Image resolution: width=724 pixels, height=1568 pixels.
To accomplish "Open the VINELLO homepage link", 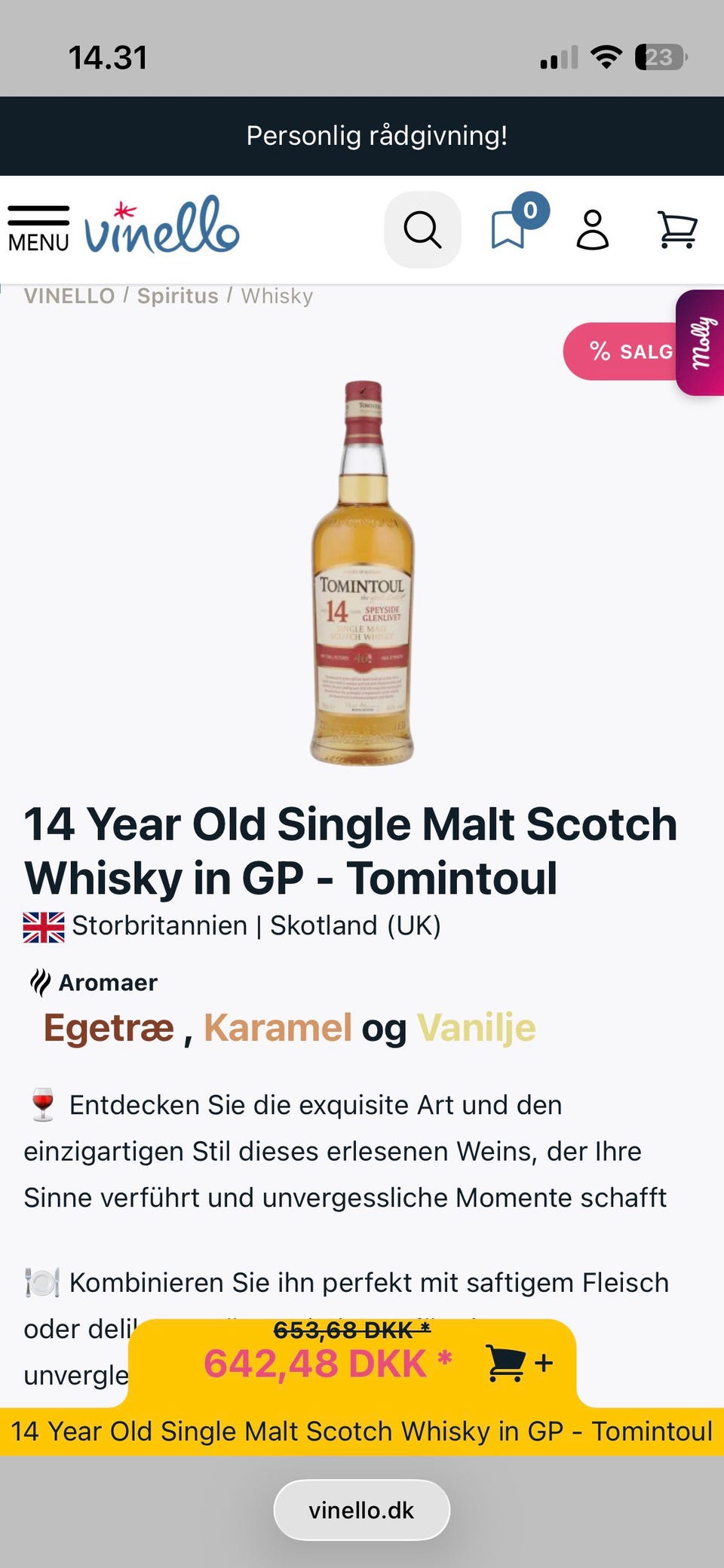I will [68, 296].
